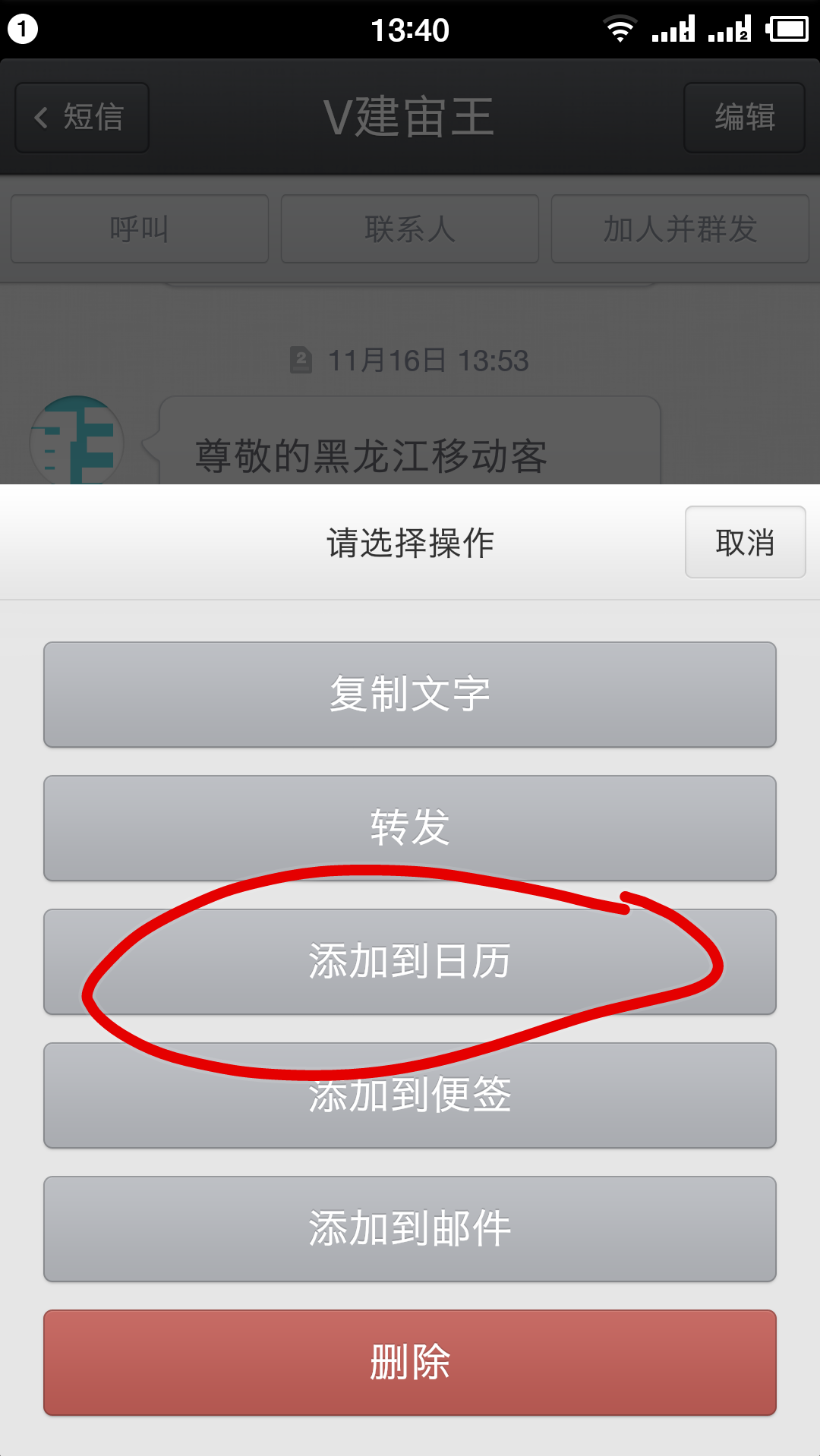Screen dimensions: 820x1456
Task: Select 复制文字 to copy message text
Action: pyautogui.click(x=410, y=694)
